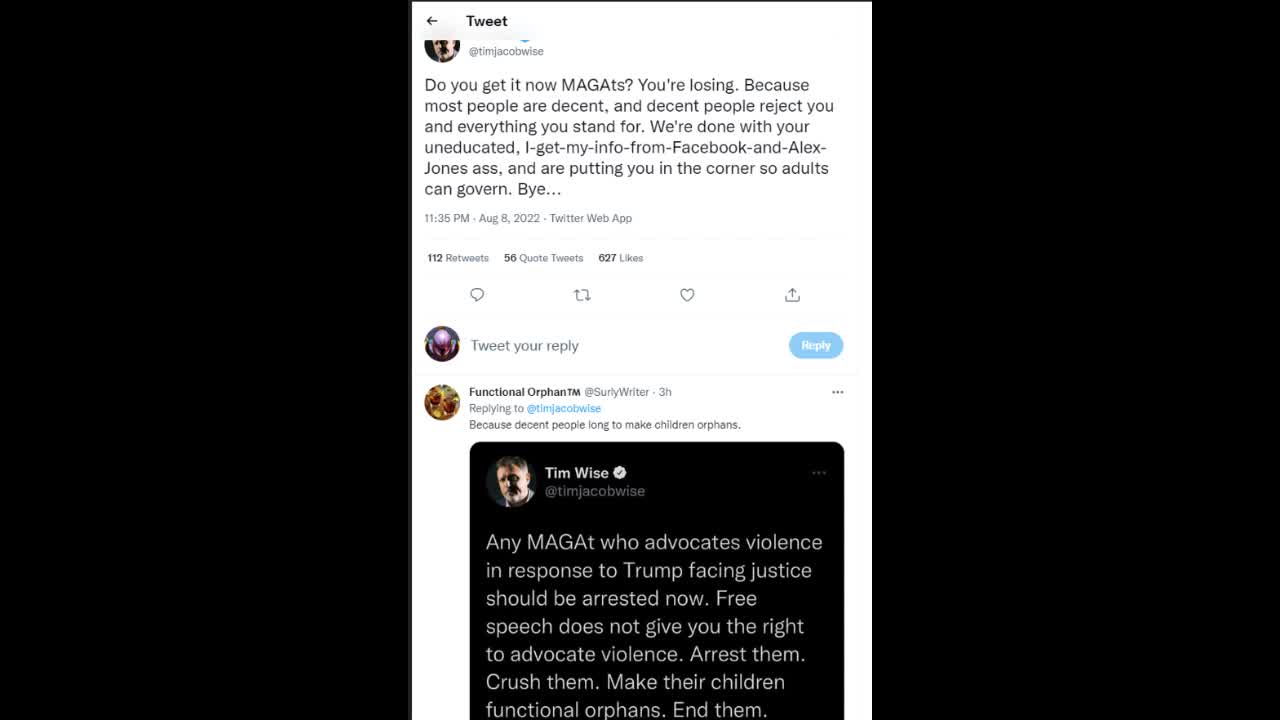This screenshot has width=1280, height=720.
Task: Like the tweet with heart icon
Action: [687, 295]
